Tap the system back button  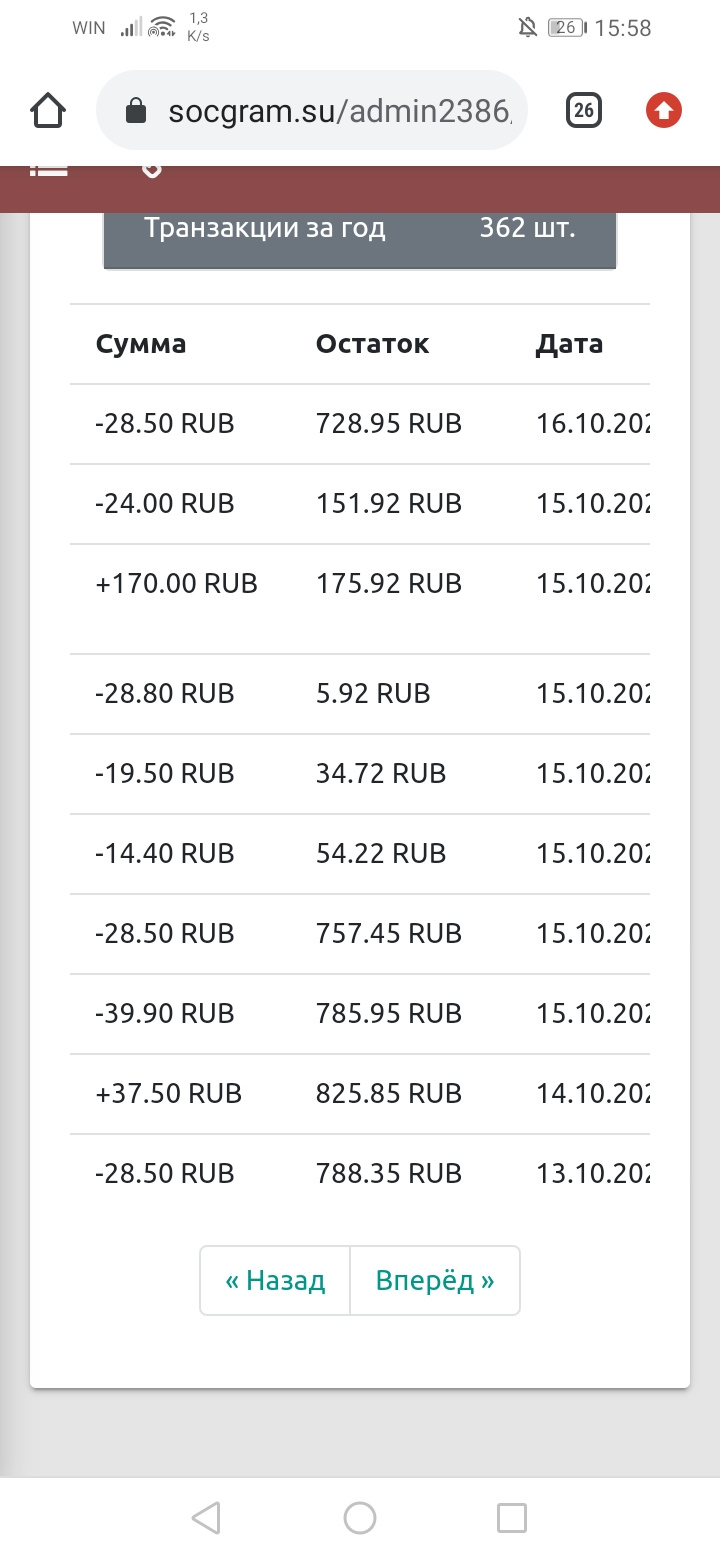point(206,1518)
